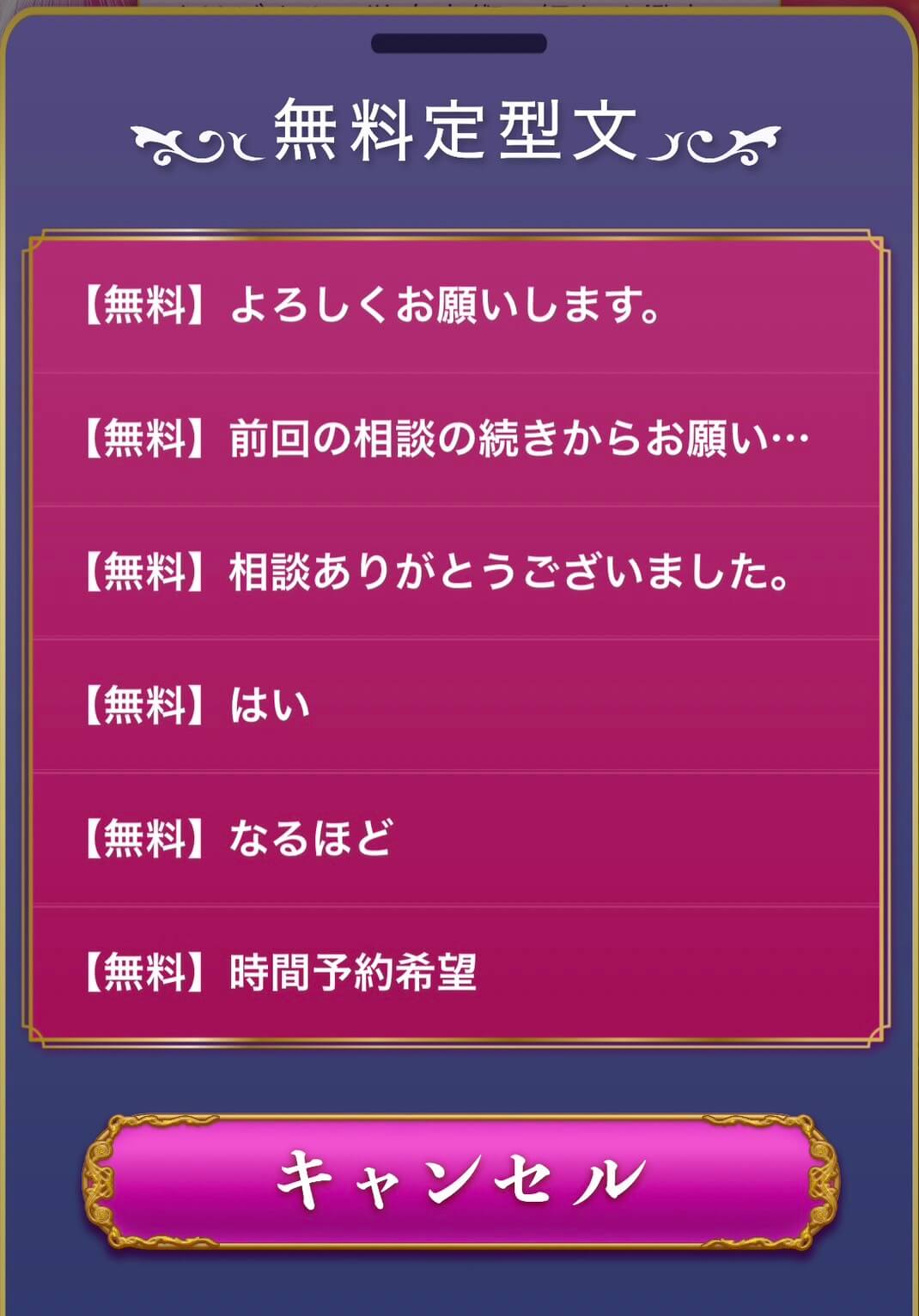This screenshot has height=1316, width=919.
Task: Pick the はい free phrase
Action: click(457, 706)
